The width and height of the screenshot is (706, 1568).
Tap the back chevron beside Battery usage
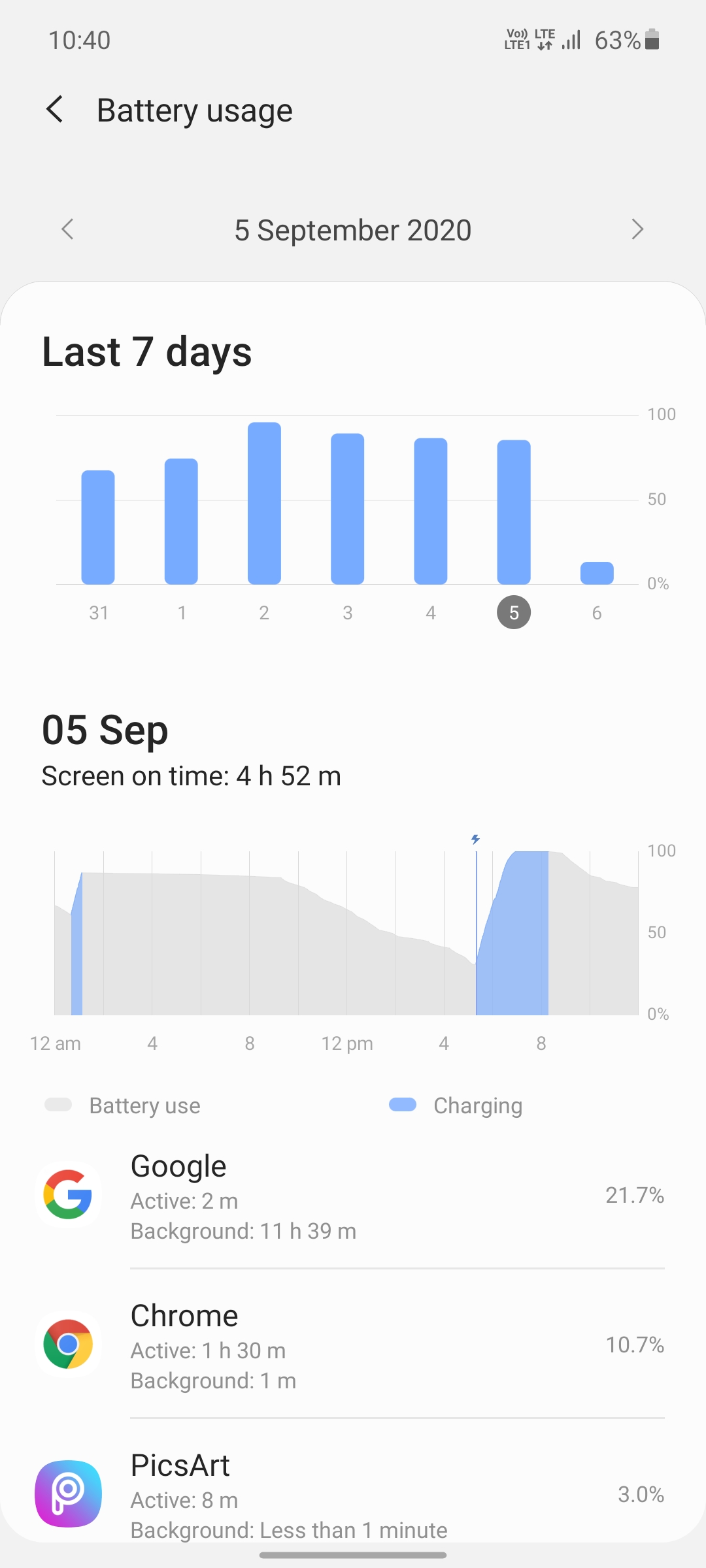(55, 110)
